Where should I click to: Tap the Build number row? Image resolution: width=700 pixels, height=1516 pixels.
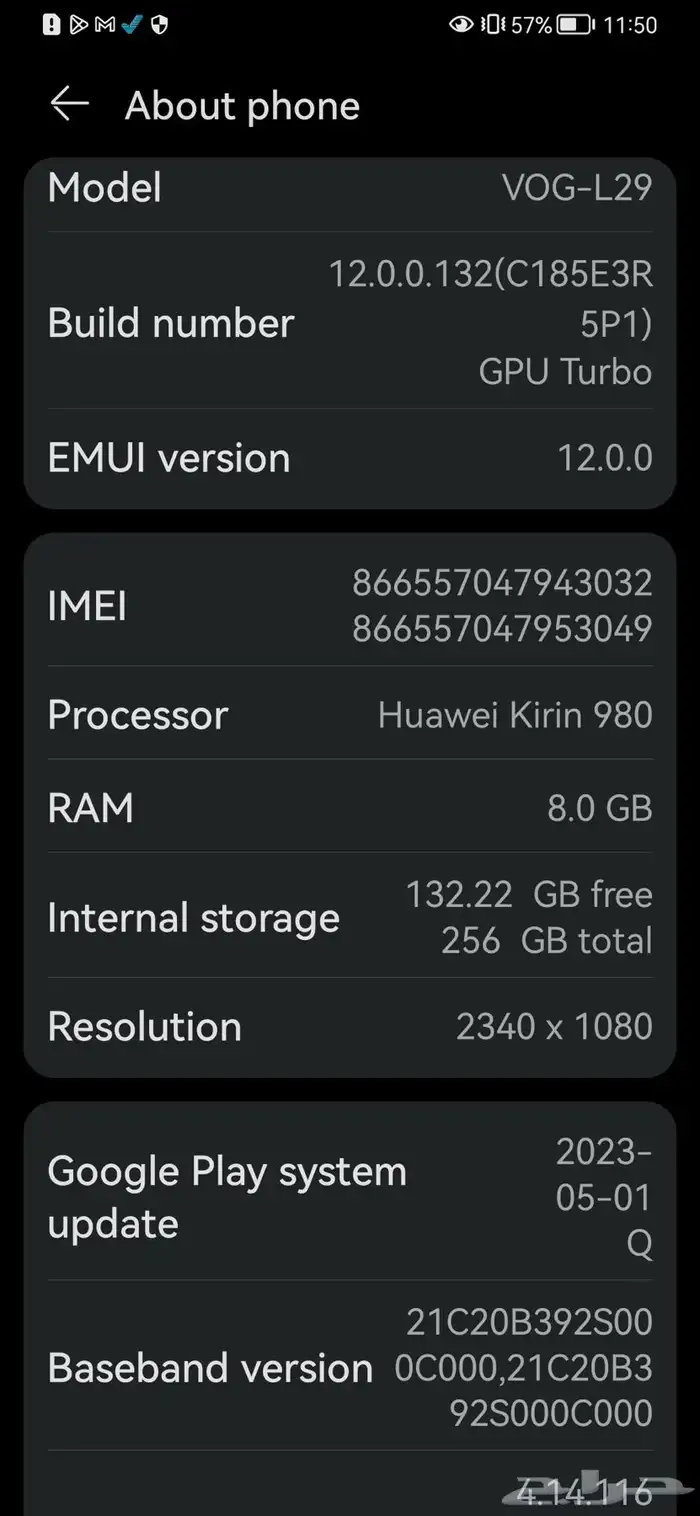tap(350, 322)
